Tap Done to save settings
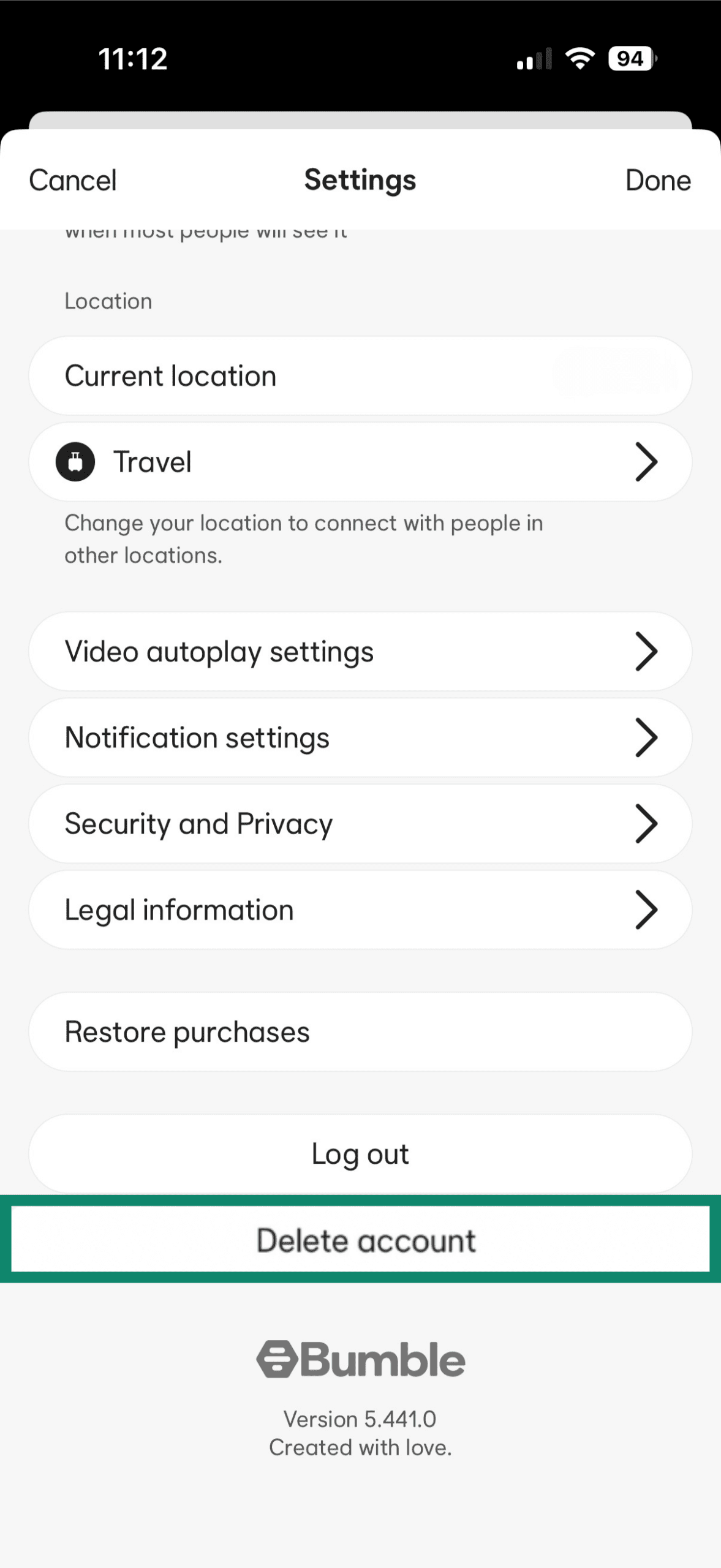Image resolution: width=721 pixels, height=1568 pixels. click(657, 179)
